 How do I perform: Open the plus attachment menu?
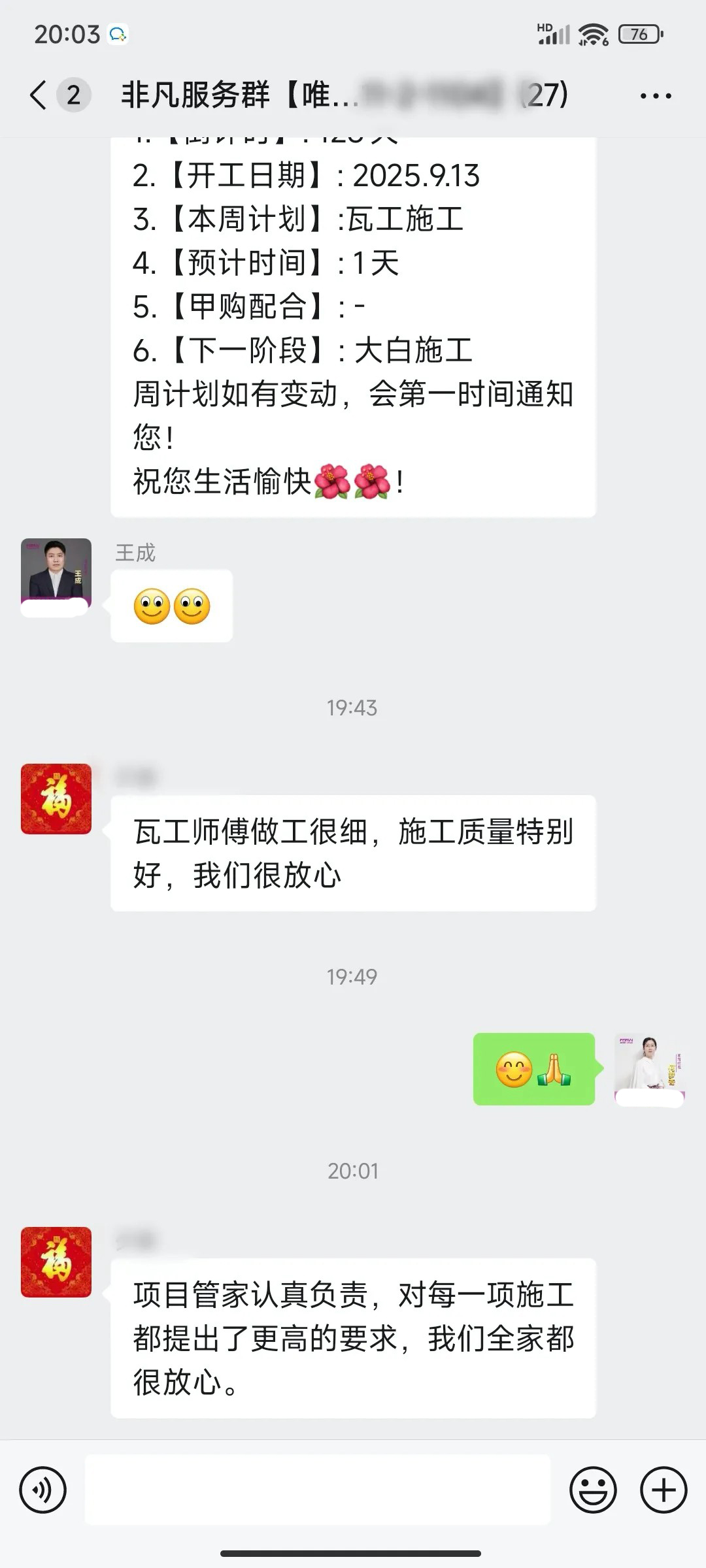(x=664, y=1490)
